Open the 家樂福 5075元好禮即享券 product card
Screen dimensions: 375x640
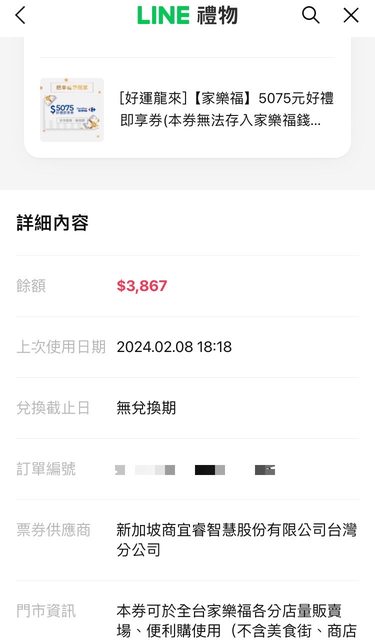(187, 110)
